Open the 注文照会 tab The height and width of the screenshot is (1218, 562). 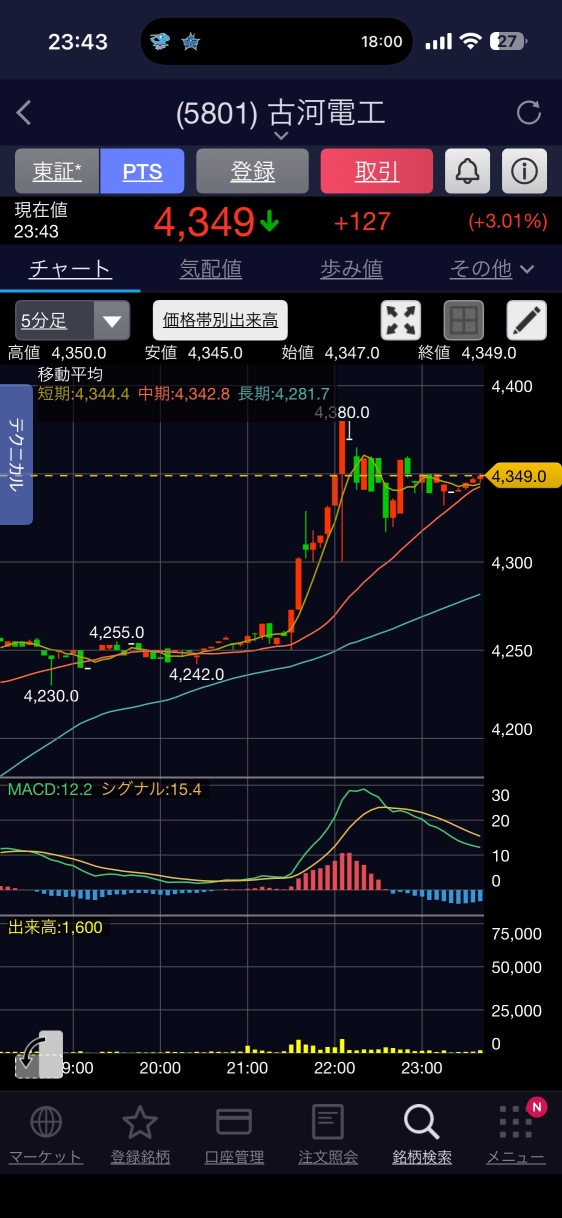pyautogui.click(x=327, y=1137)
